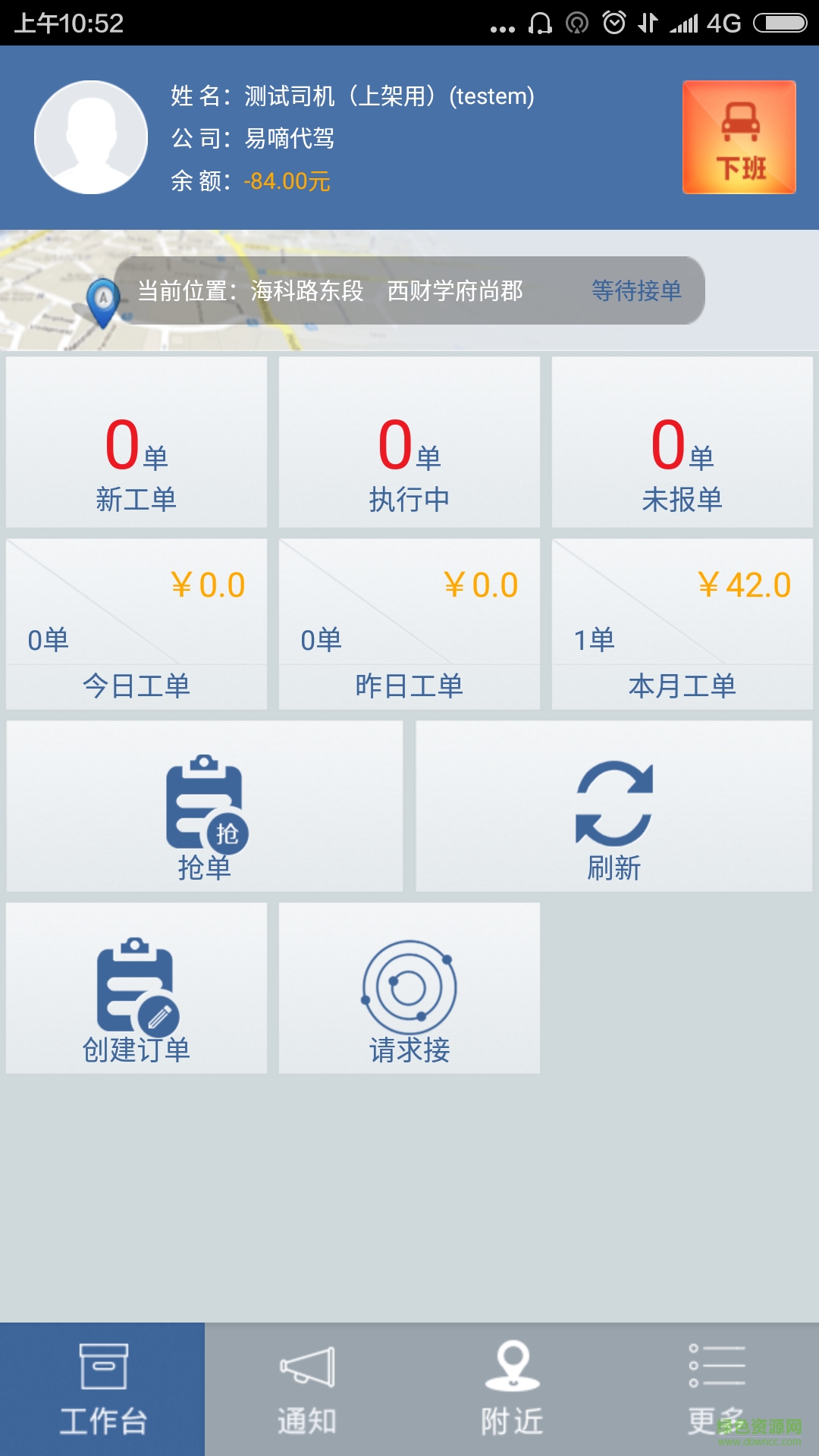Tap the location pin marker on the map
This screenshot has width=819, height=1456.
pyautogui.click(x=101, y=297)
